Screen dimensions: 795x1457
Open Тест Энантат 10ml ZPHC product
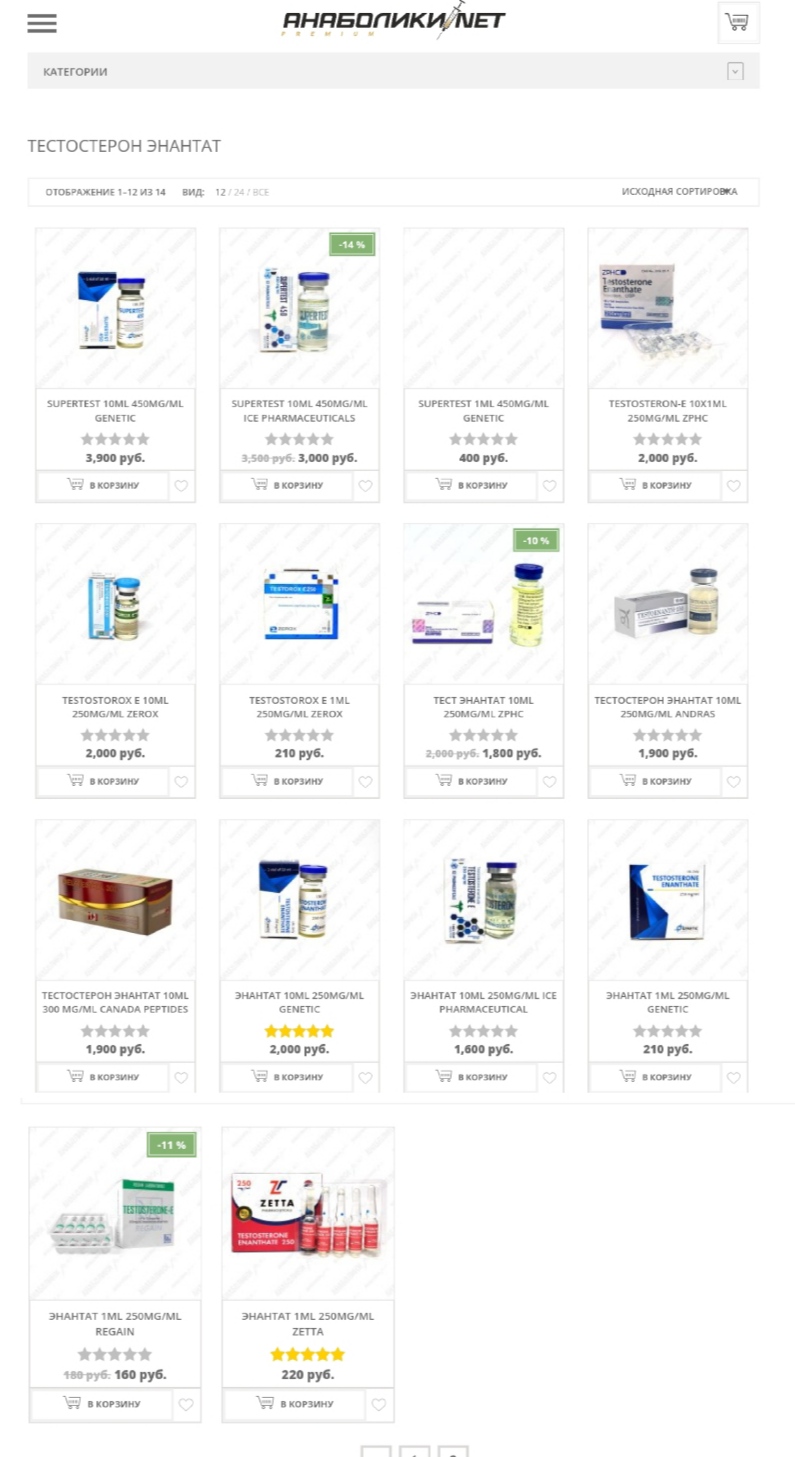(483, 706)
